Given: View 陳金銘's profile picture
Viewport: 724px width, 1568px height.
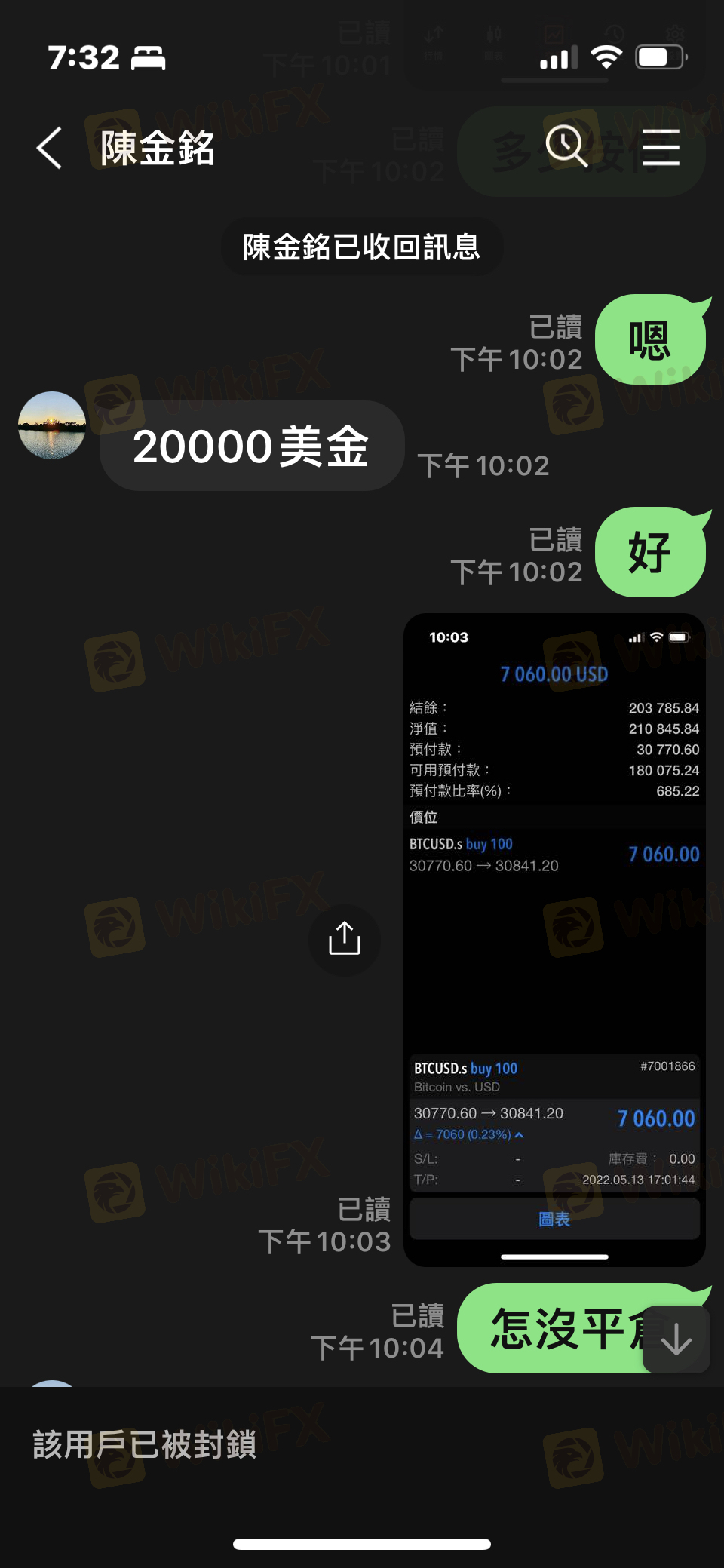Looking at the screenshot, I should point(51,425).
